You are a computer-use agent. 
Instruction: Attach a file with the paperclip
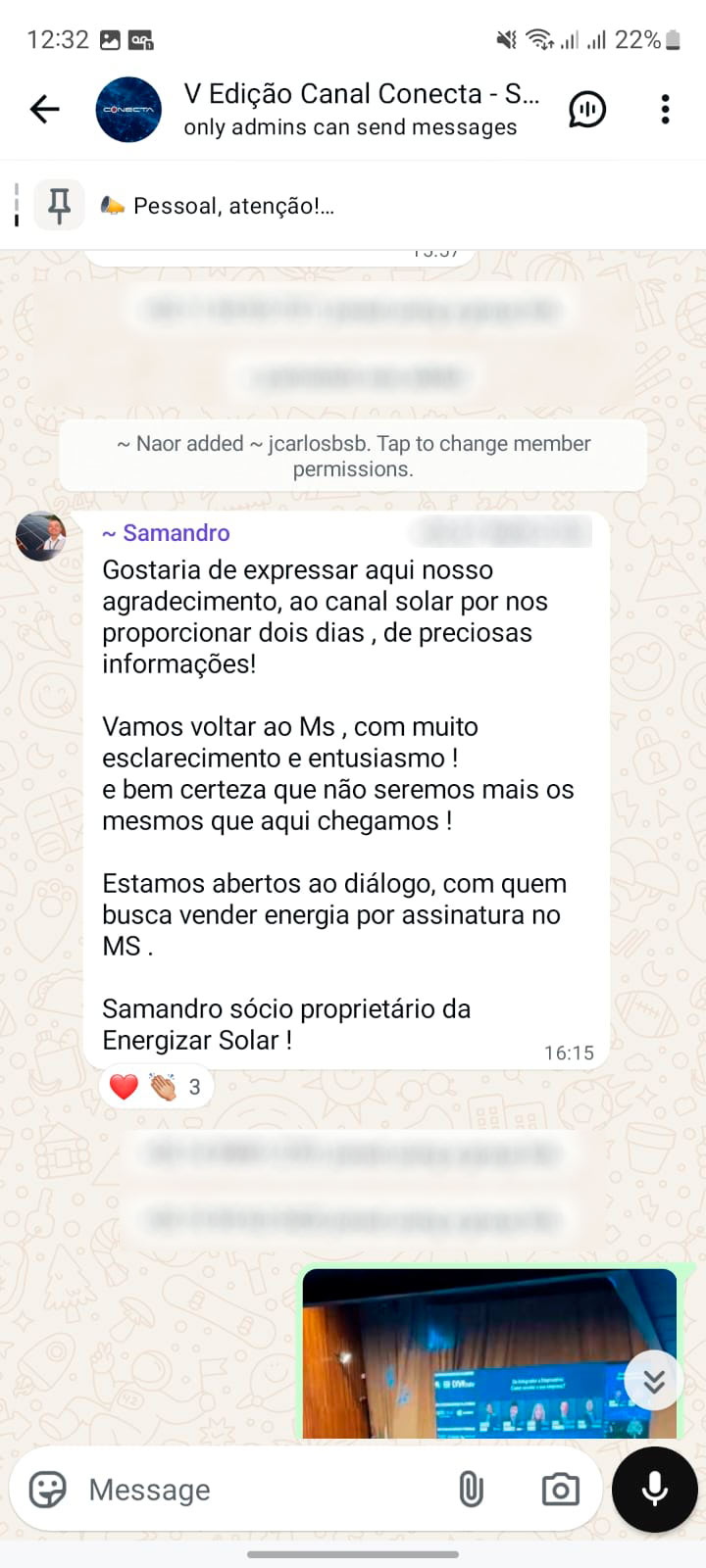pyautogui.click(x=471, y=1490)
